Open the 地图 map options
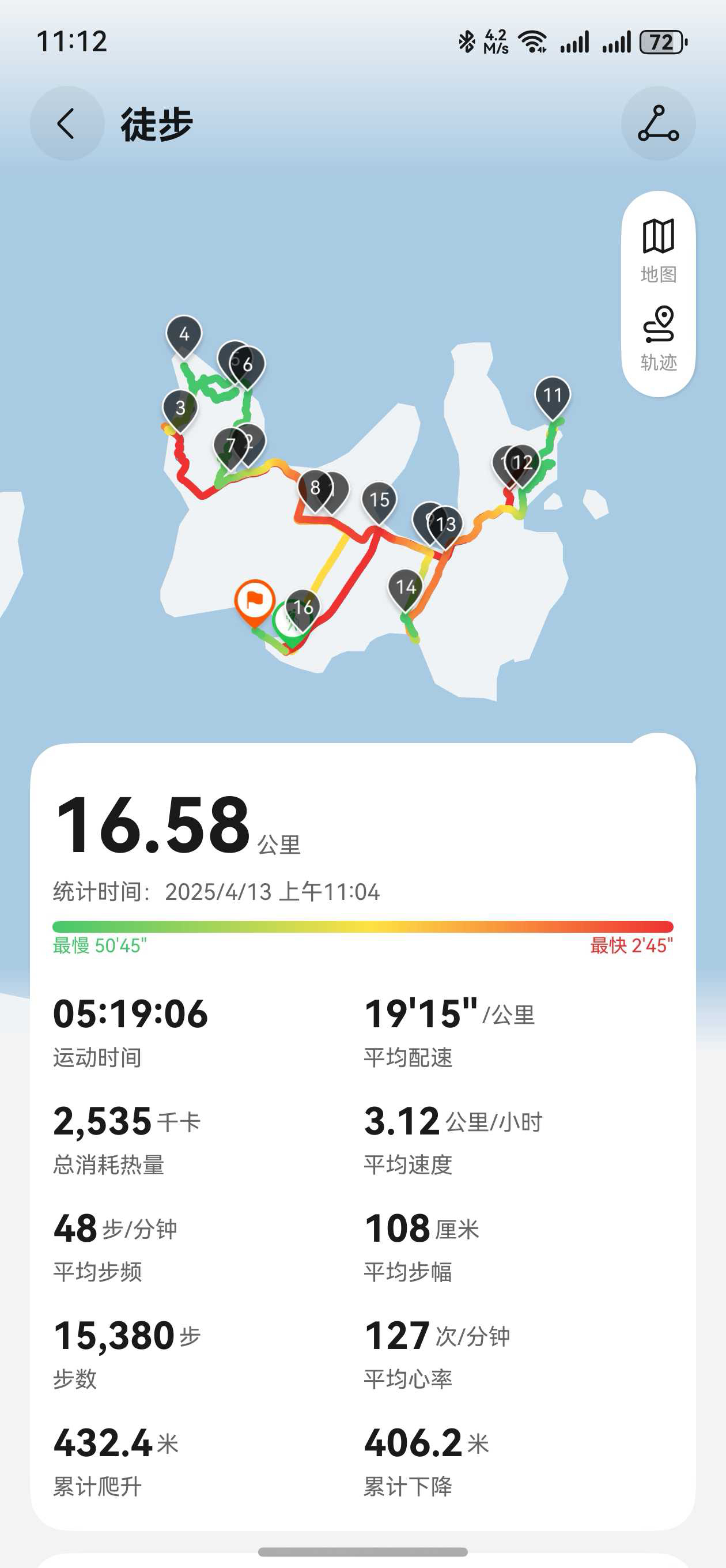The height and width of the screenshot is (1568, 726). 658,250
